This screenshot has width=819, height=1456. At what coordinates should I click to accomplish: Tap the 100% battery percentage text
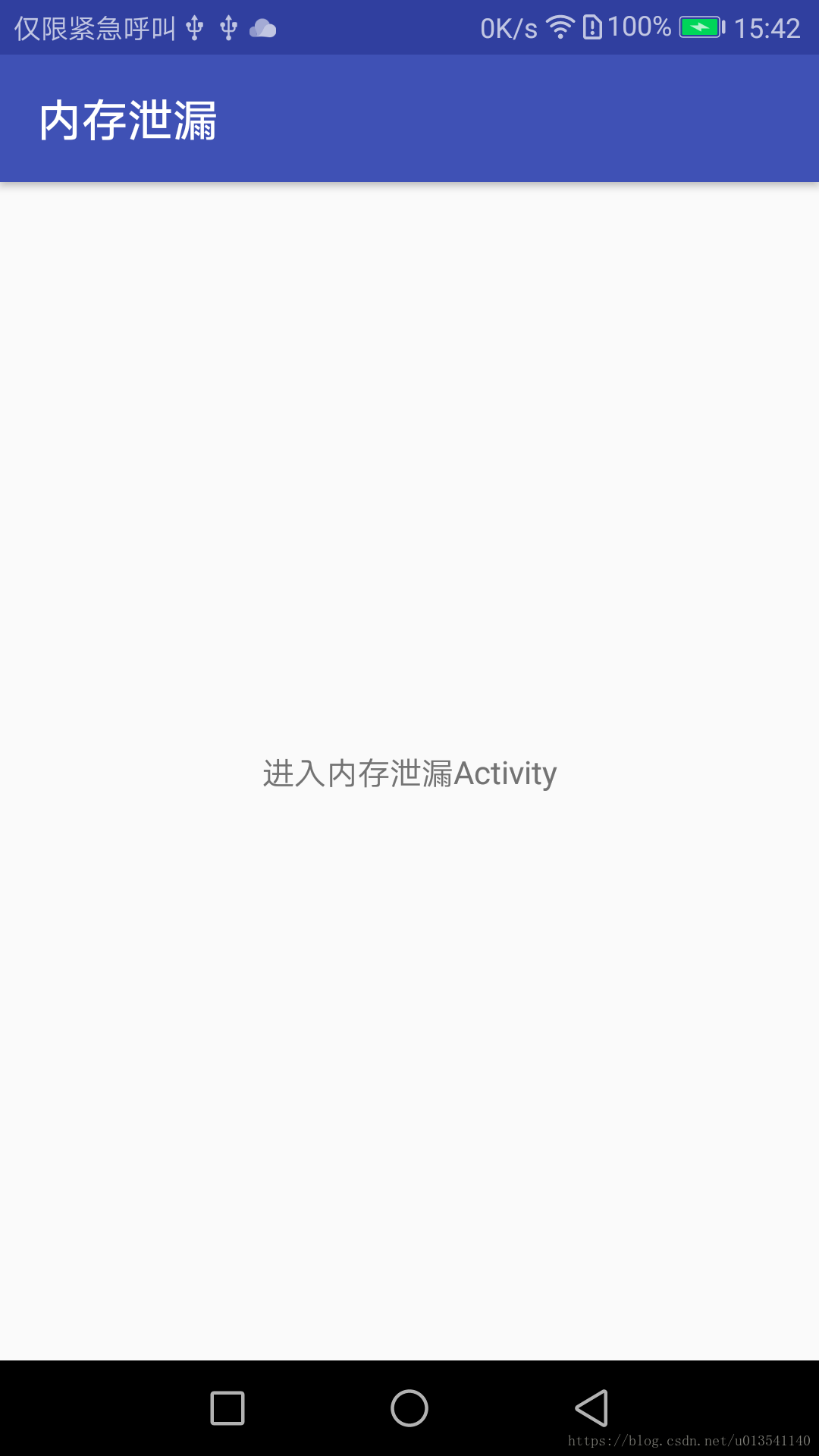click(x=641, y=27)
